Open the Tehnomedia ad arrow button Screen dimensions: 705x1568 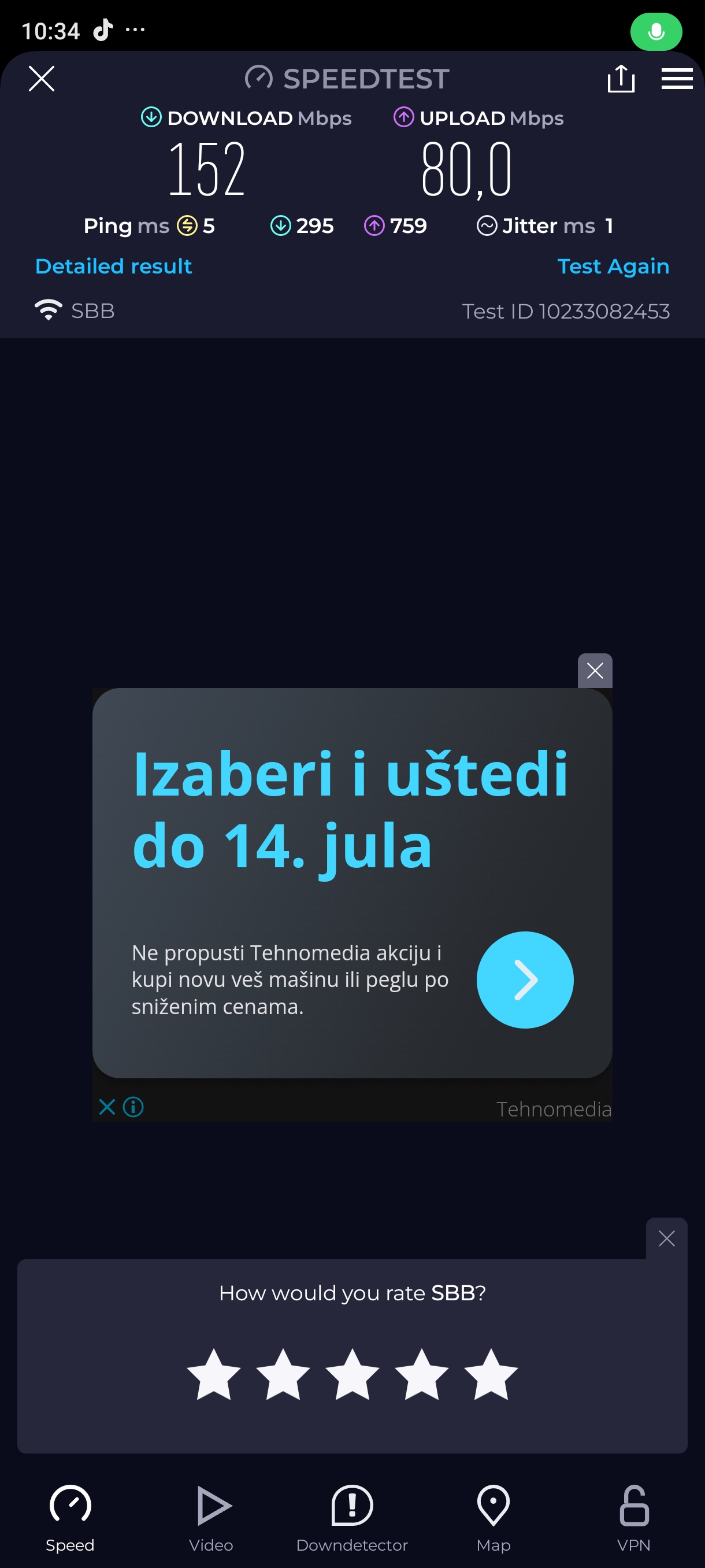pyautogui.click(x=524, y=979)
